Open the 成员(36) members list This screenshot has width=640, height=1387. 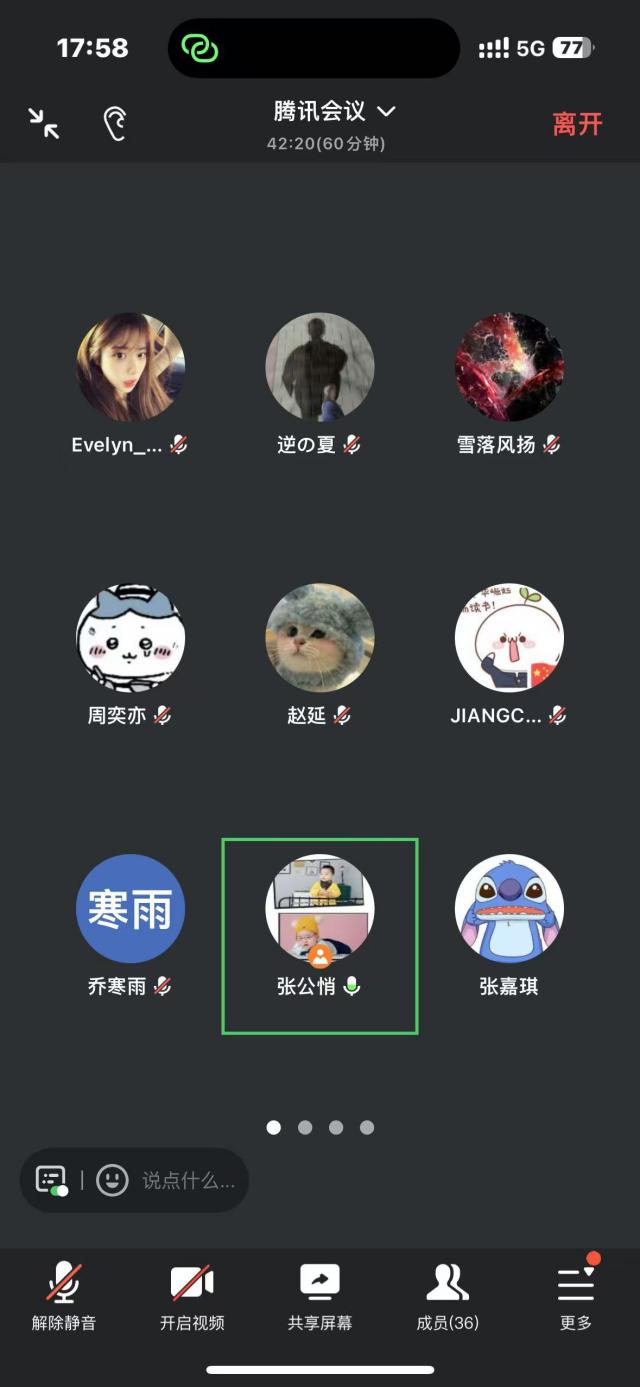[447, 1295]
